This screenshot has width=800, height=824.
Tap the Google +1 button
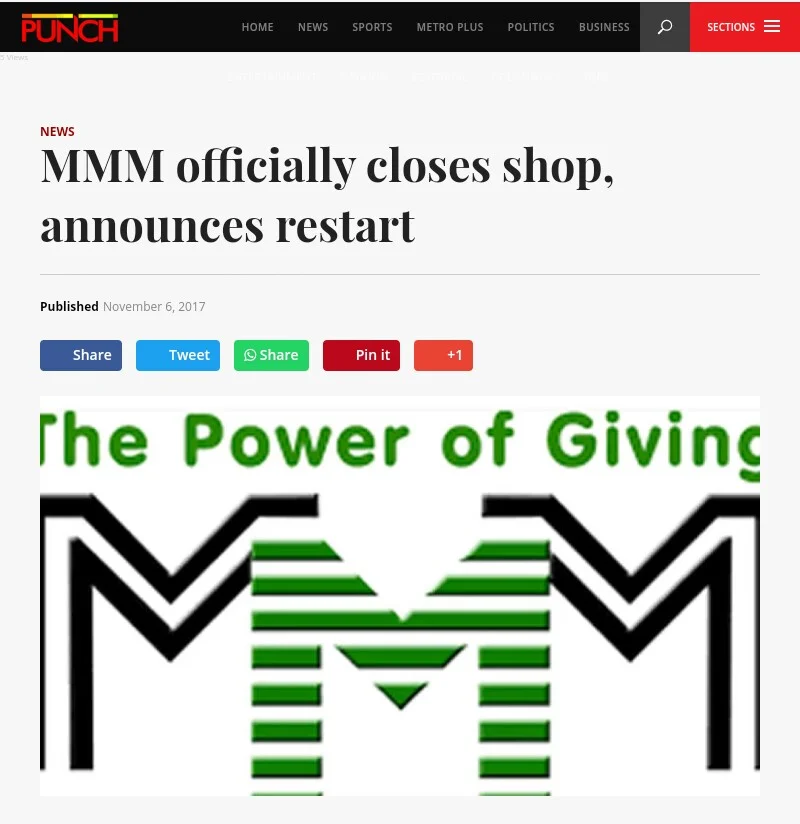[x=443, y=355]
